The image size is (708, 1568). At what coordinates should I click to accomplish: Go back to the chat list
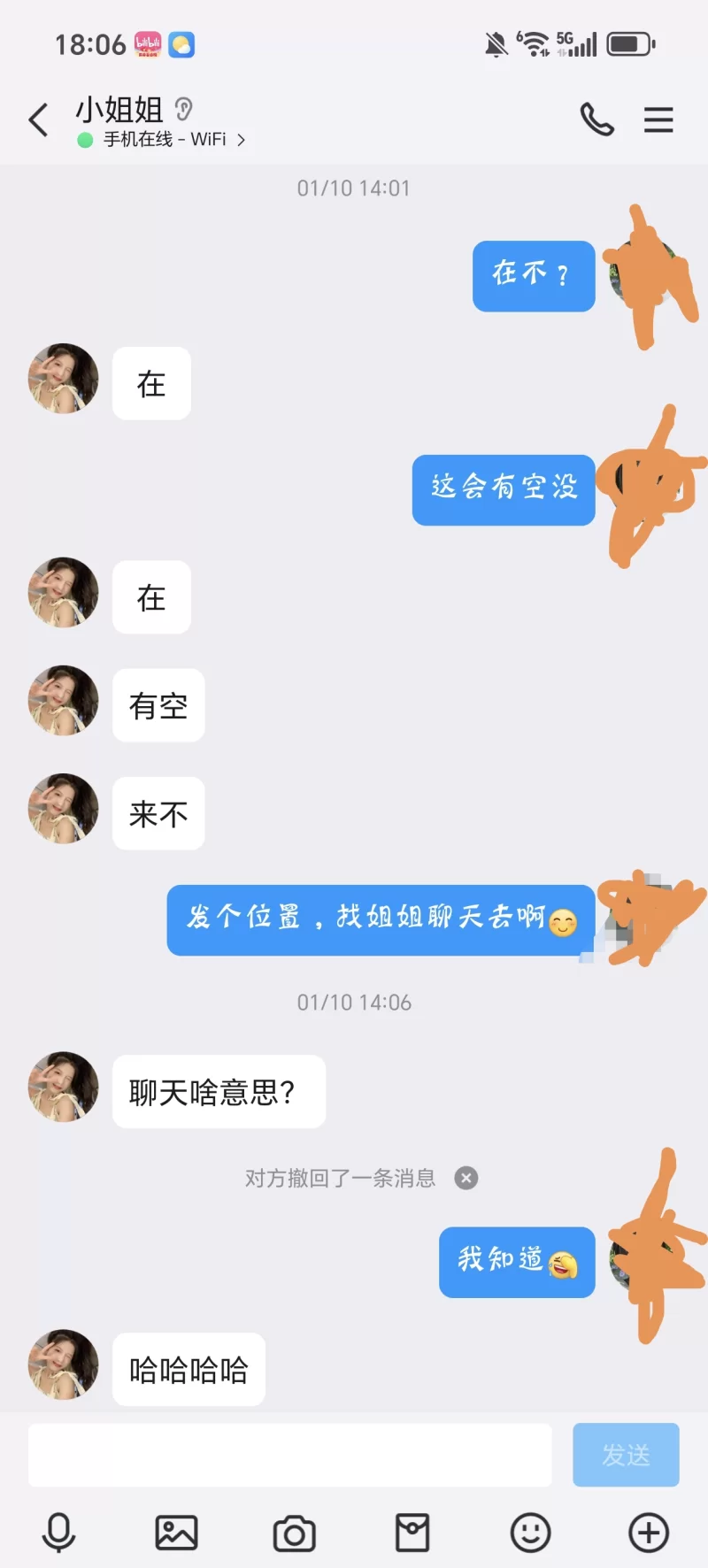tap(38, 119)
